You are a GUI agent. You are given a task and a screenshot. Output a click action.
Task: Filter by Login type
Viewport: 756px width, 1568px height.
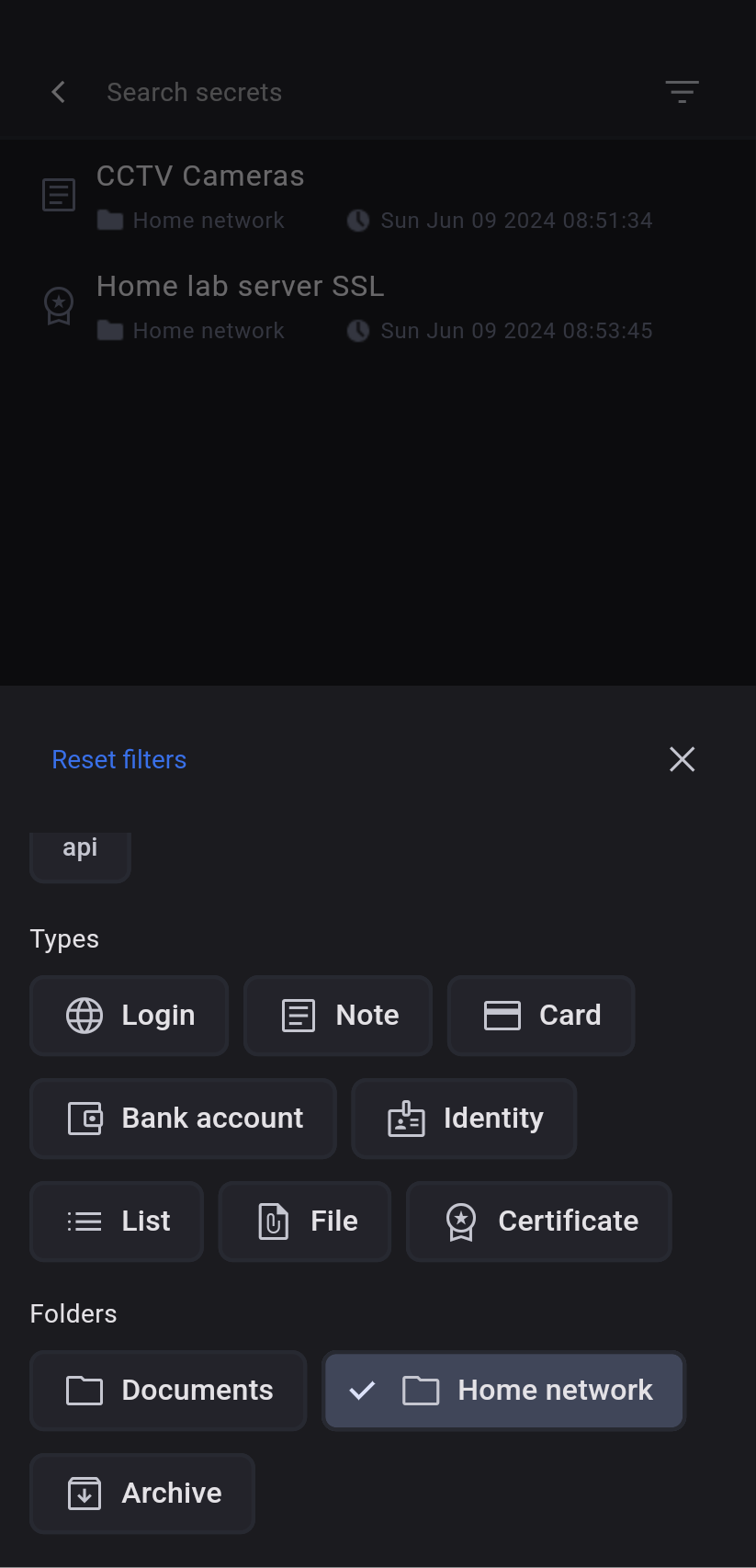[130, 1016]
